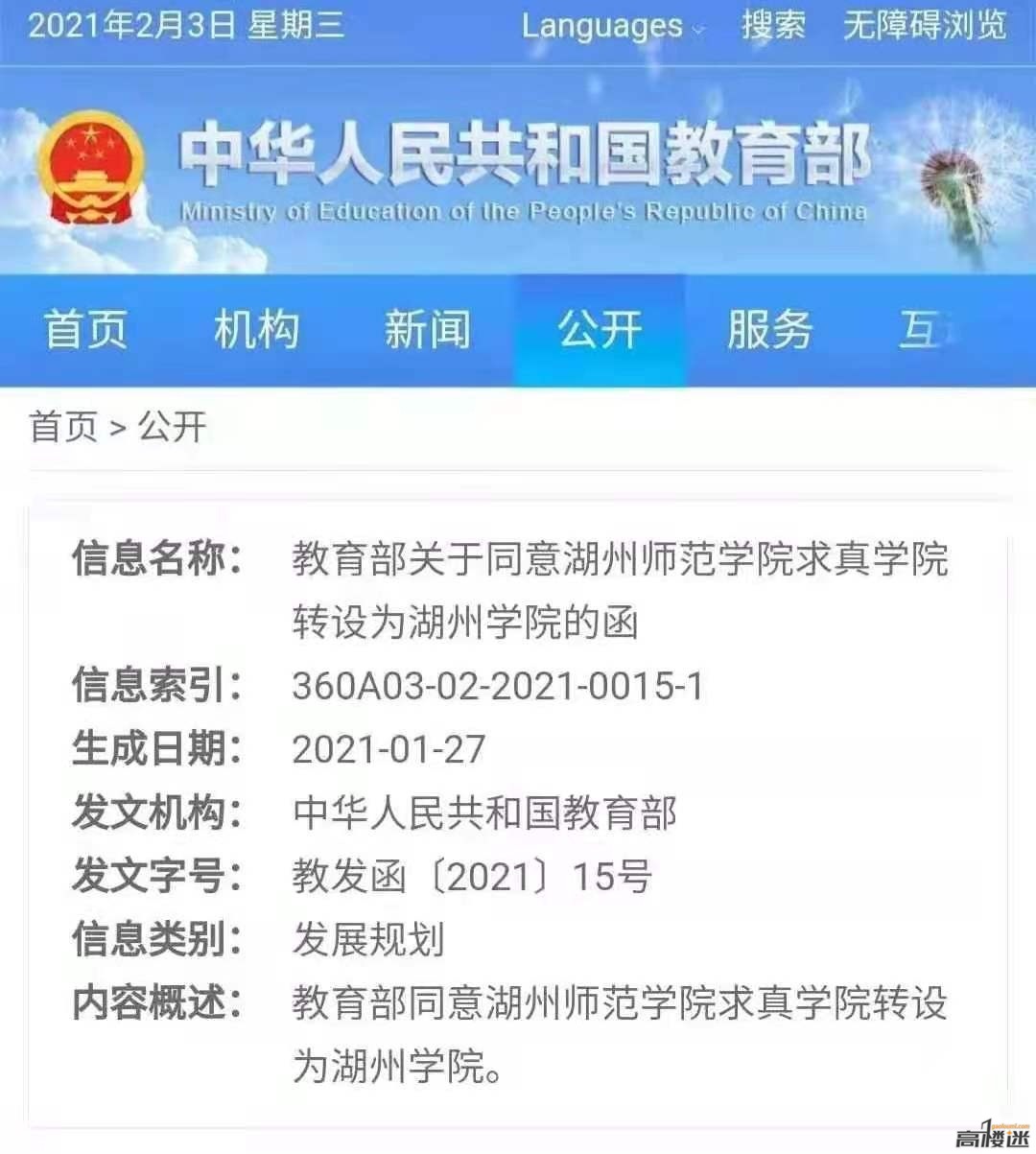Image resolution: width=1036 pixels, height=1154 pixels.
Task: Tap 首页 in the breadcrumb
Action: (x=63, y=426)
